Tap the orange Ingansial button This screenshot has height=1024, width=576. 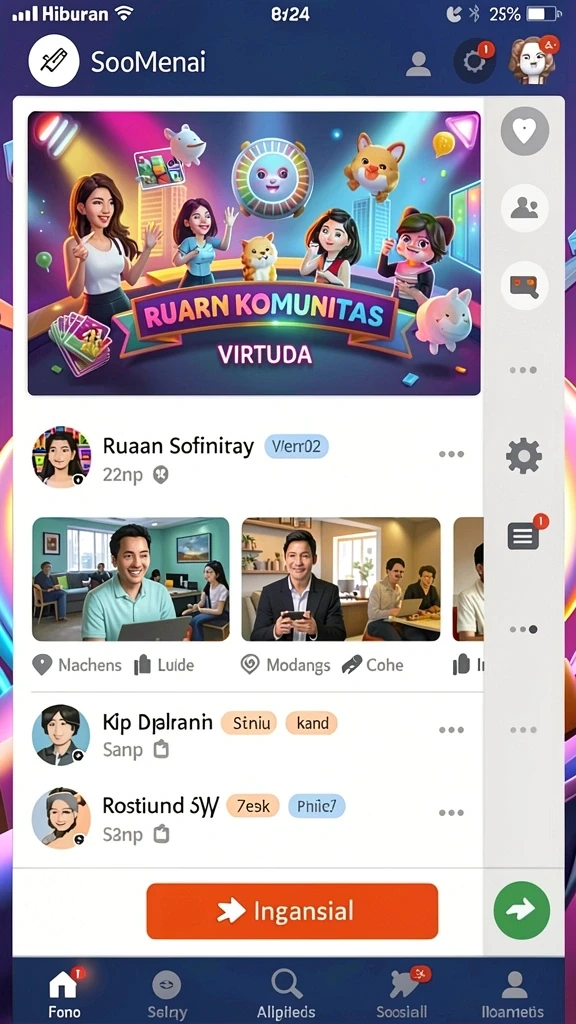pyautogui.click(x=292, y=911)
